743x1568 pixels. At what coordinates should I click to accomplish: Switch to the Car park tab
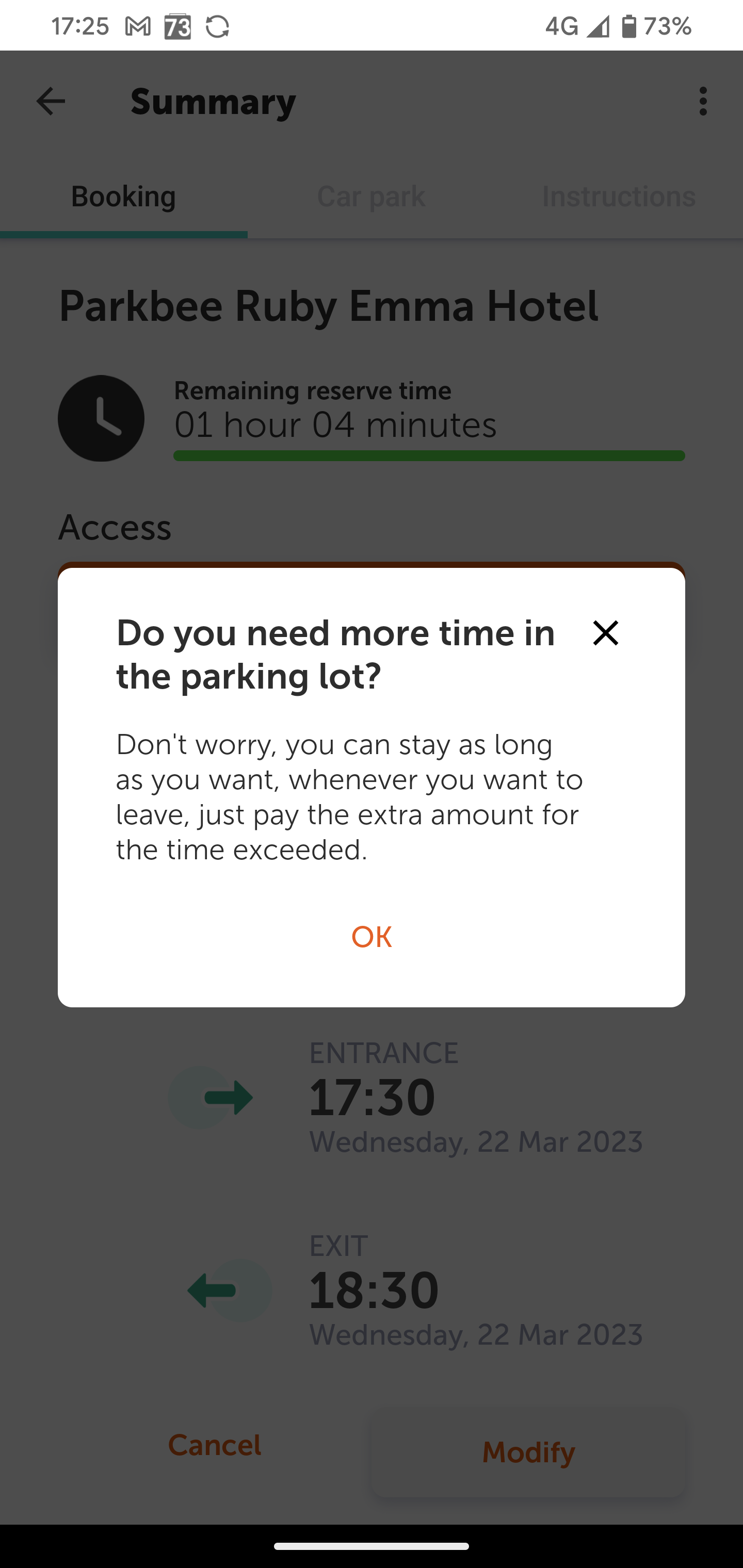pyautogui.click(x=371, y=197)
